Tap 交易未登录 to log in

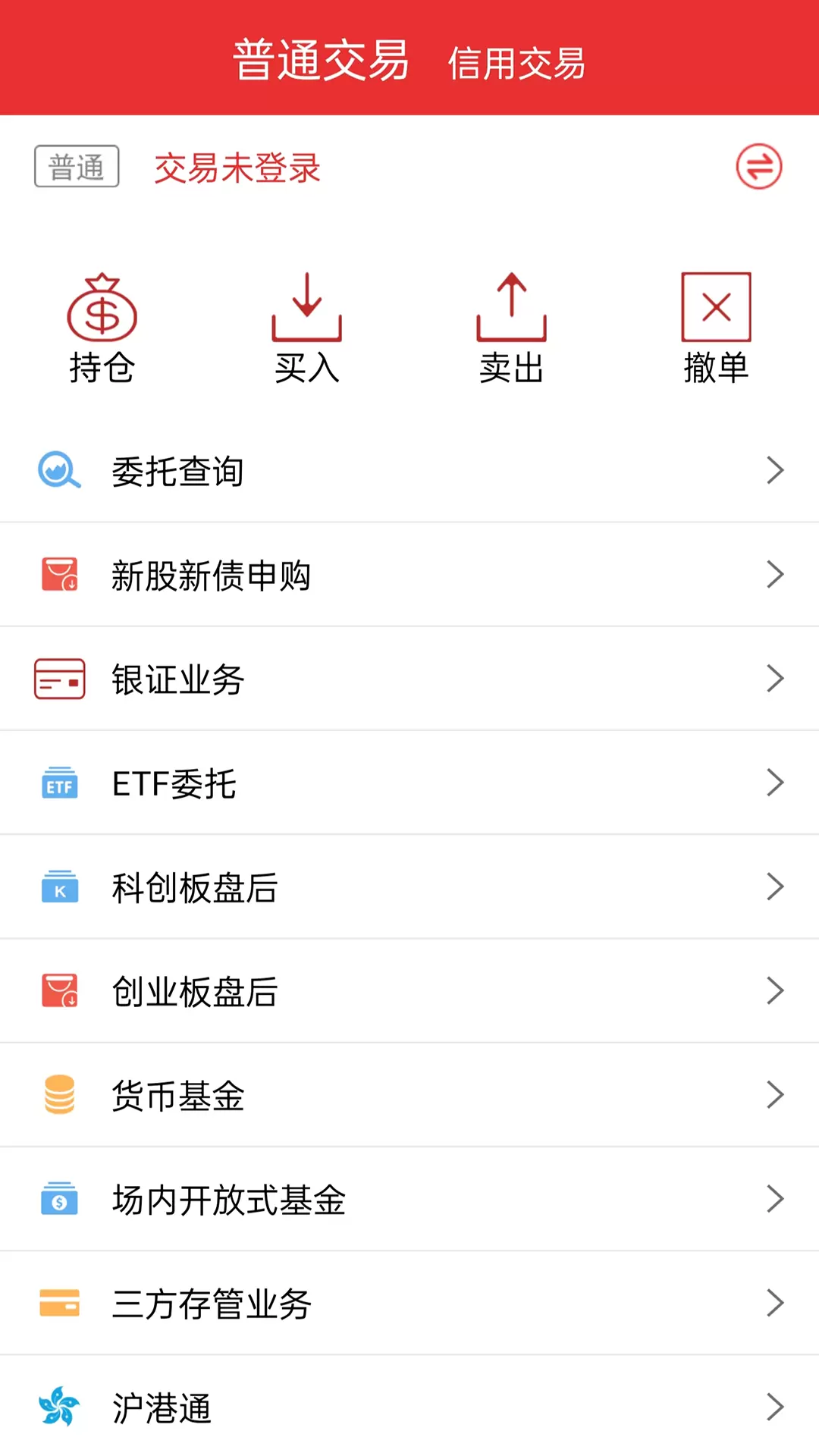(x=237, y=168)
